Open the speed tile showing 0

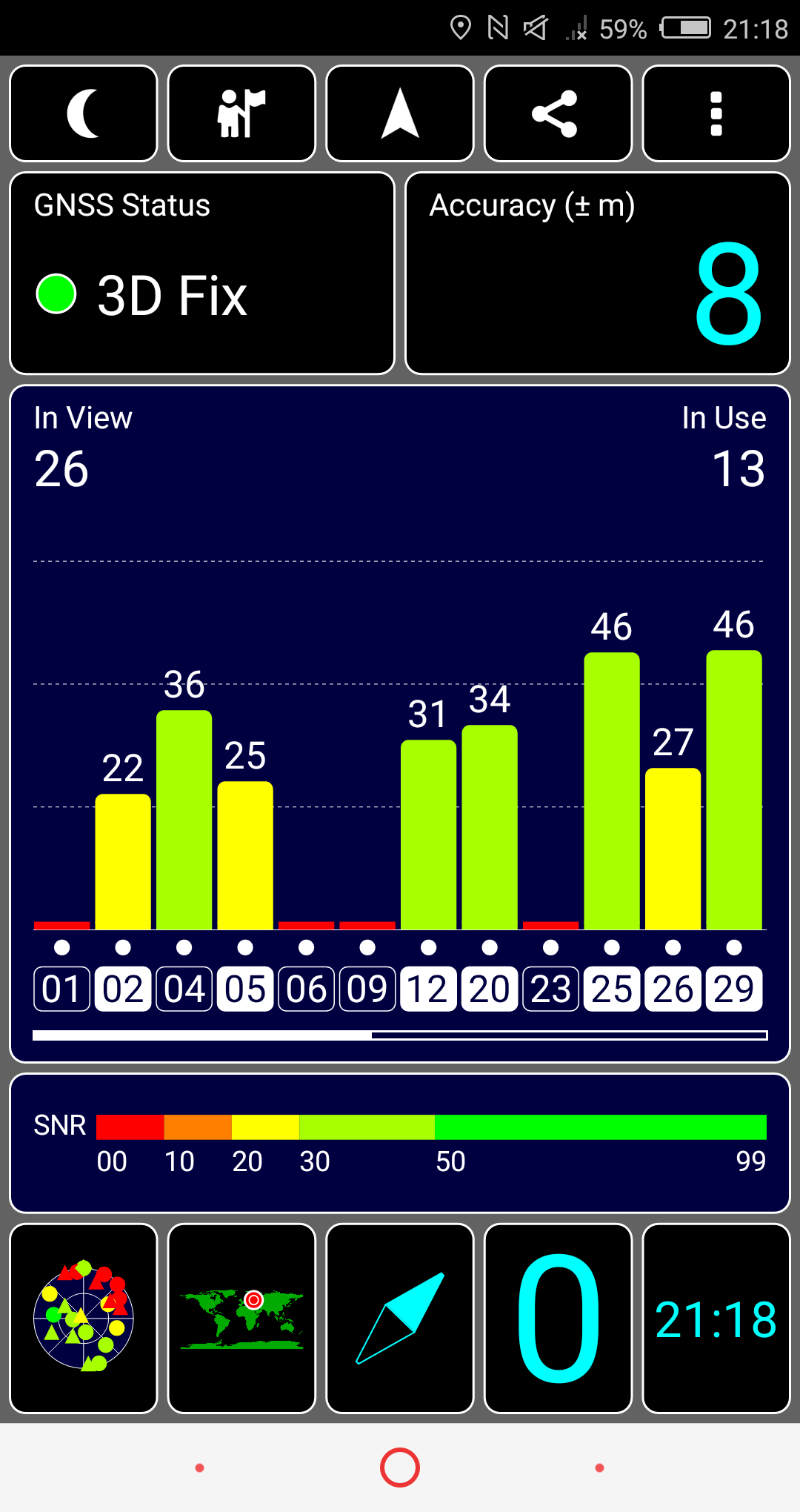(x=558, y=1319)
